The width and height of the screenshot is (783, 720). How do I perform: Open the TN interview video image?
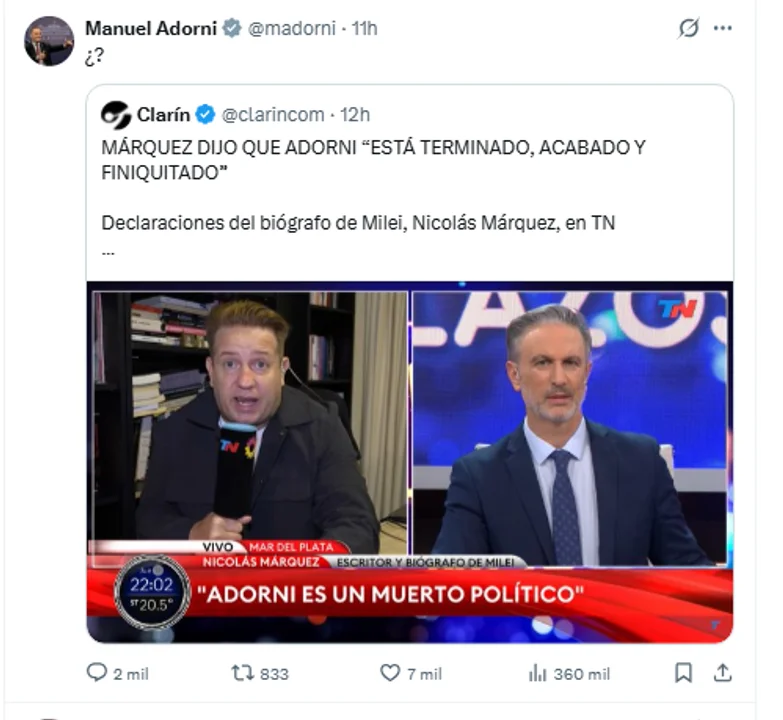(409, 462)
